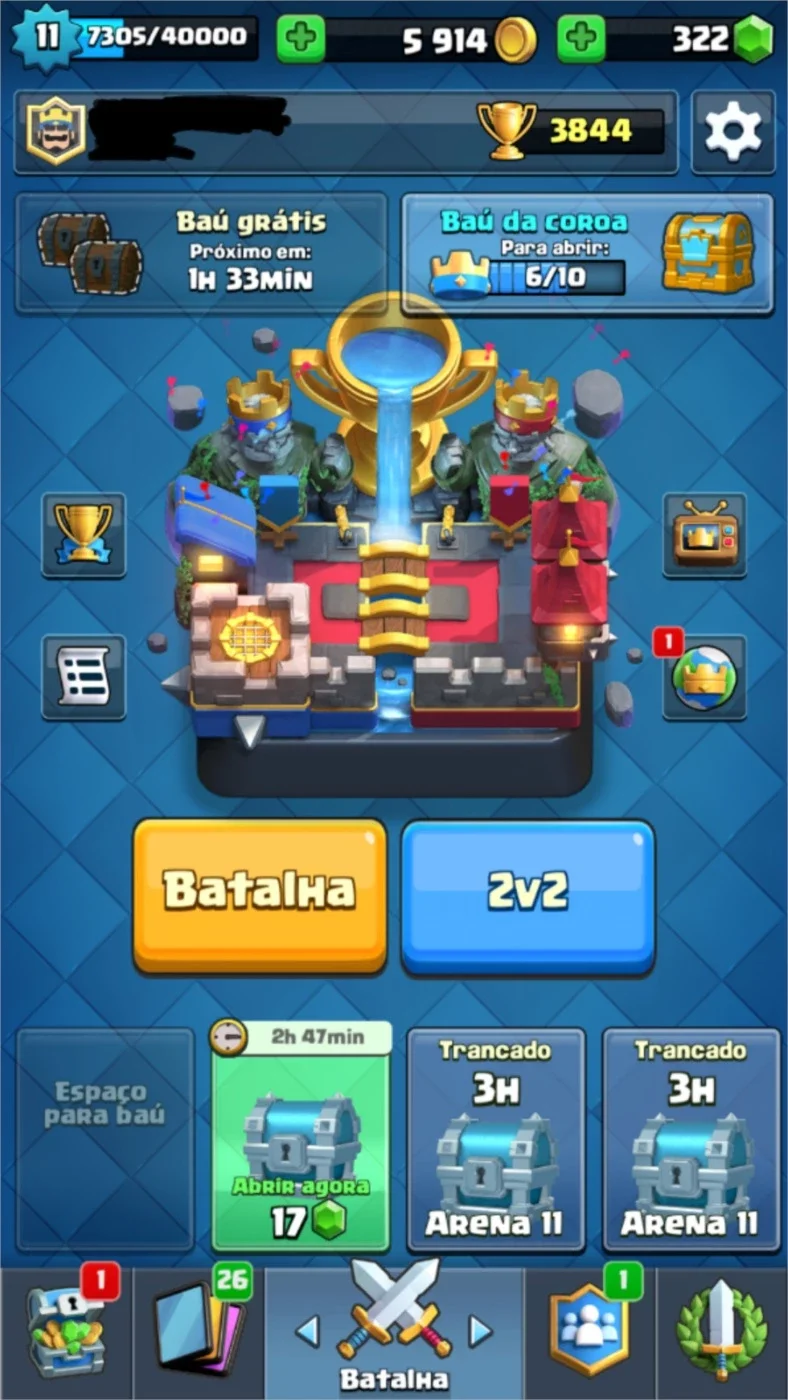
Task: Add gems with the green plus
Action: pos(581,40)
